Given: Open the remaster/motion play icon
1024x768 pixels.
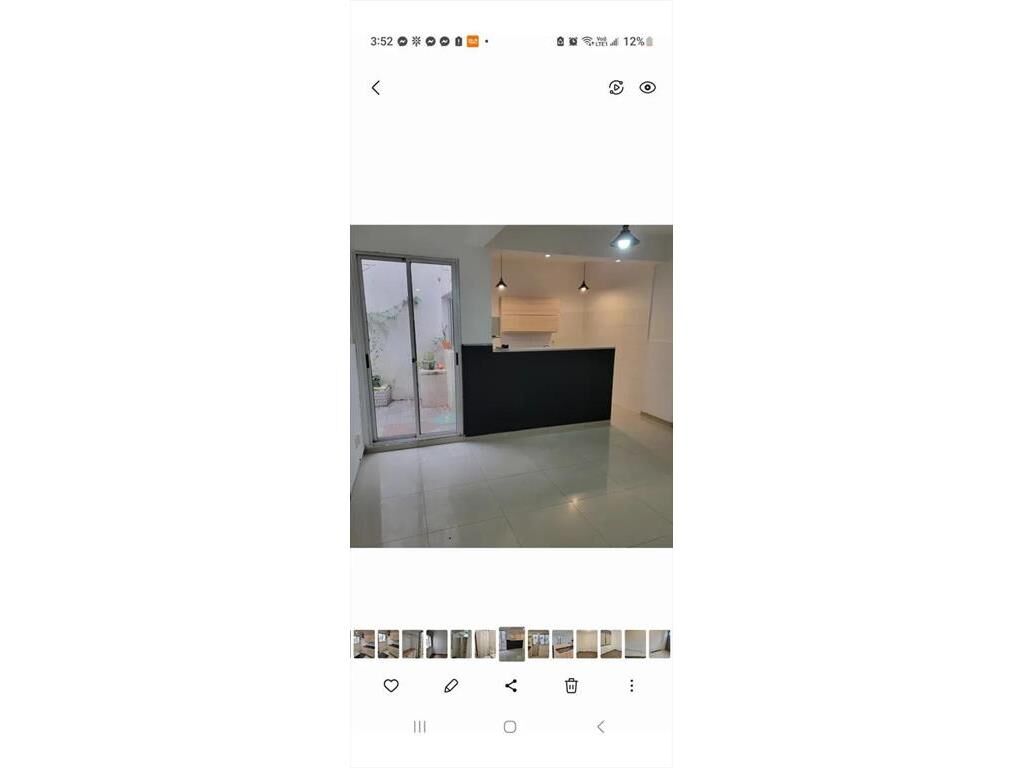Looking at the screenshot, I should point(616,88).
